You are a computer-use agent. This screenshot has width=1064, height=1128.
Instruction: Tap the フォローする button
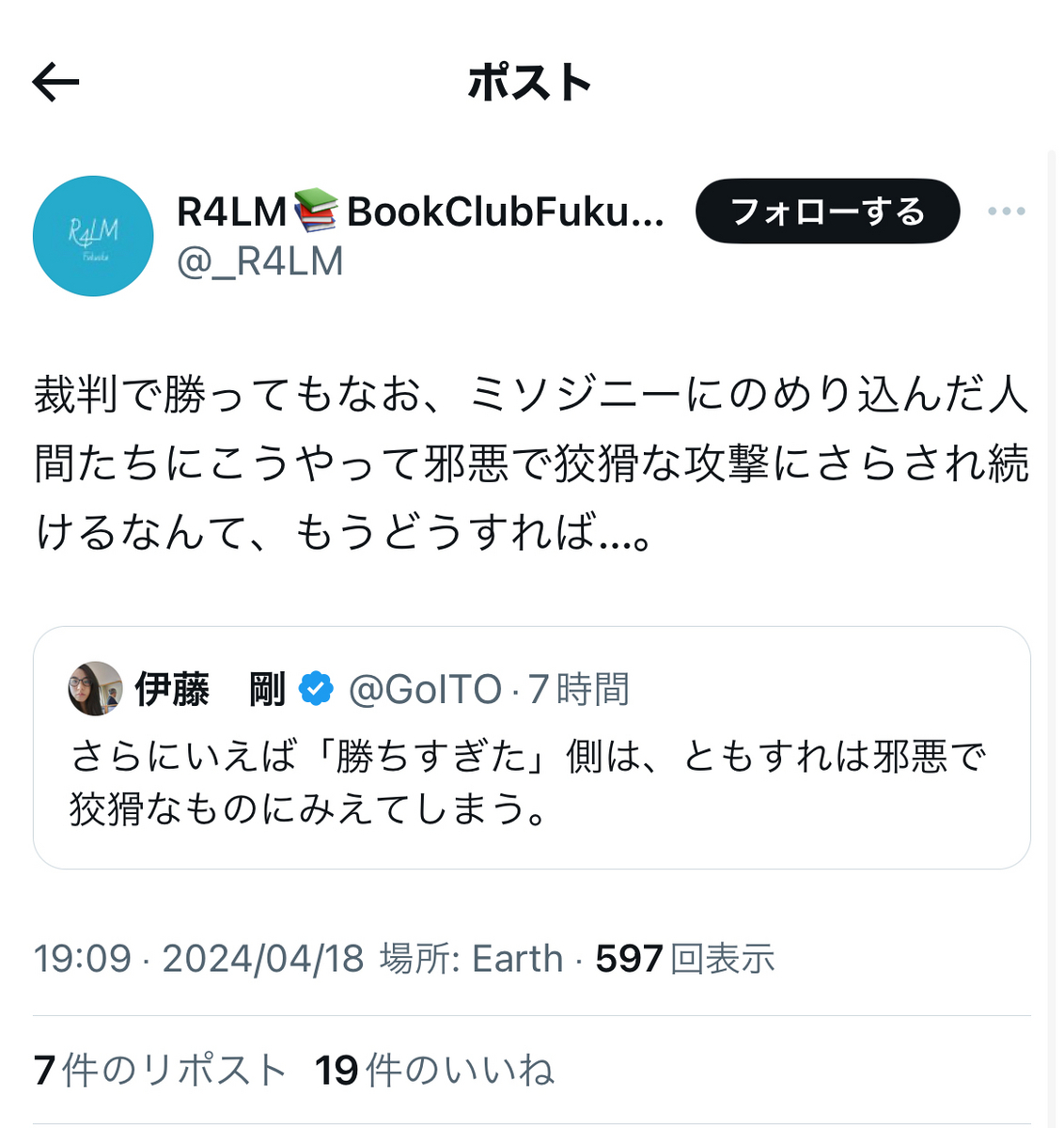(x=827, y=211)
